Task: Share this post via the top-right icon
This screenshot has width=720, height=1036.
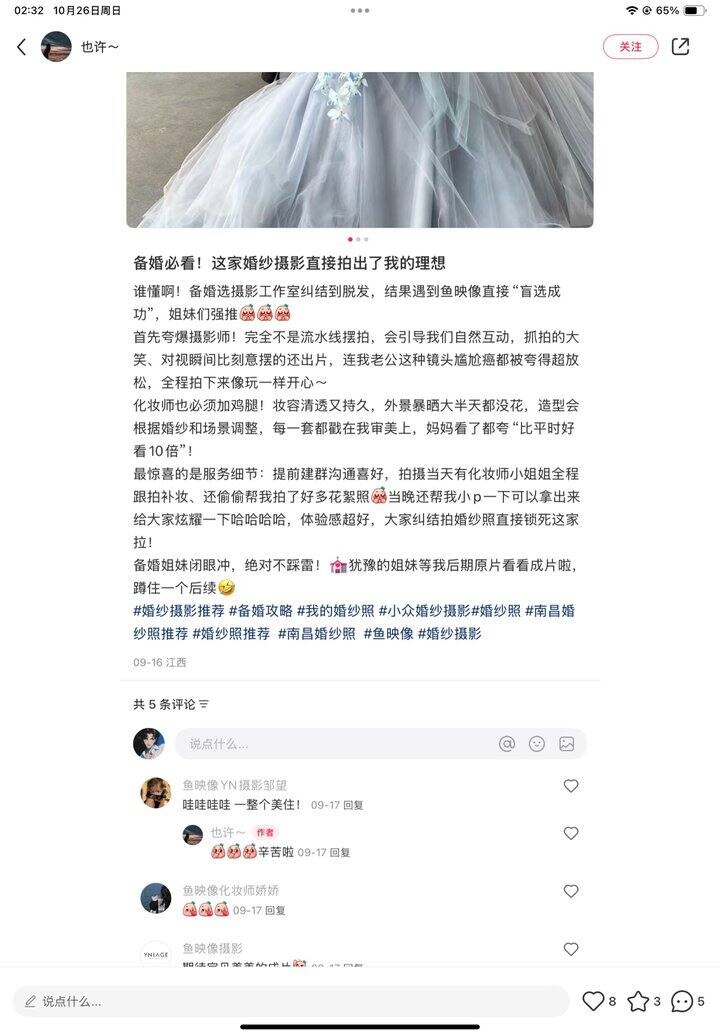Action: click(681, 47)
